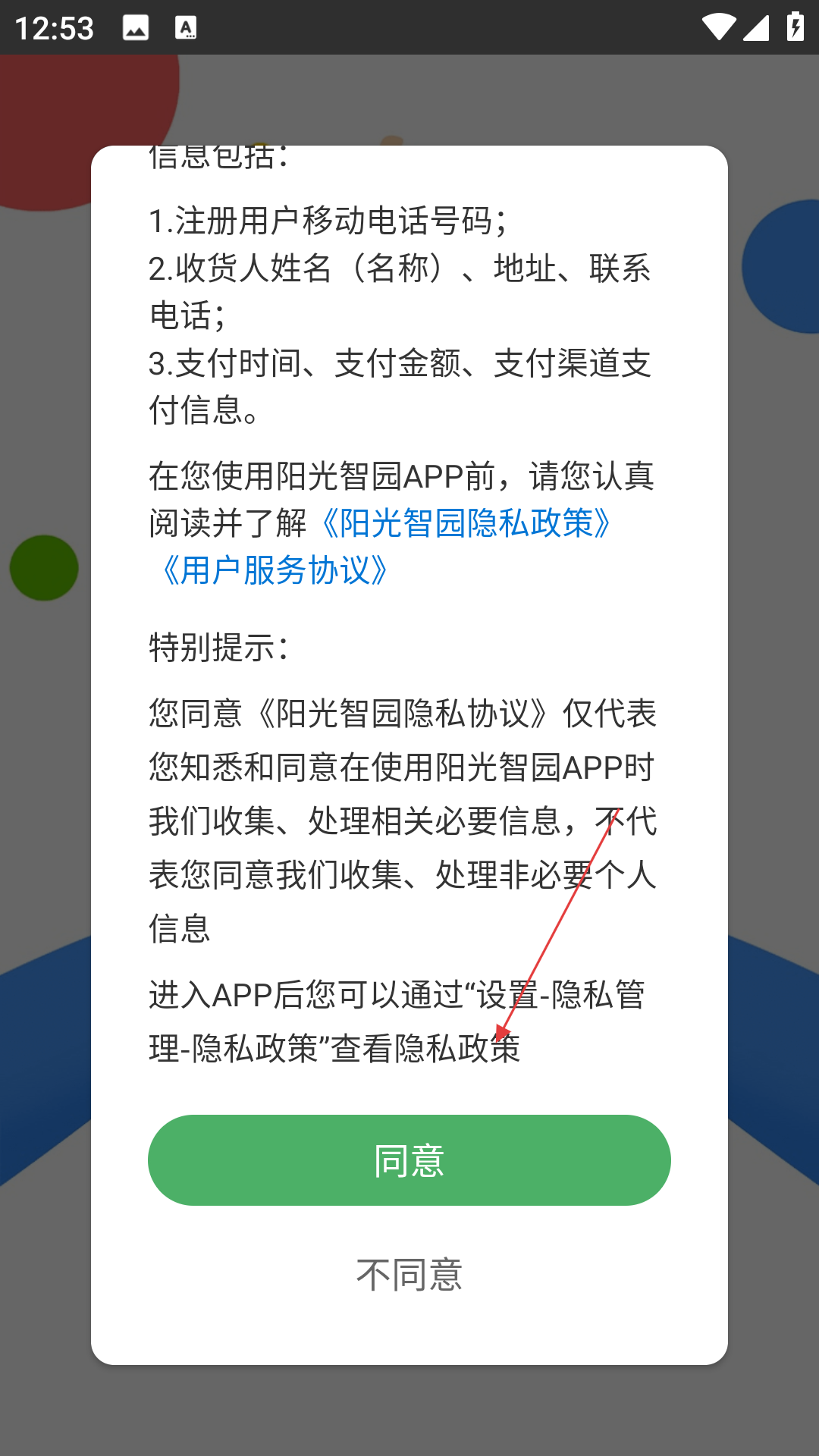Tap the green 同意 button
The height and width of the screenshot is (1456, 819).
point(409,1159)
